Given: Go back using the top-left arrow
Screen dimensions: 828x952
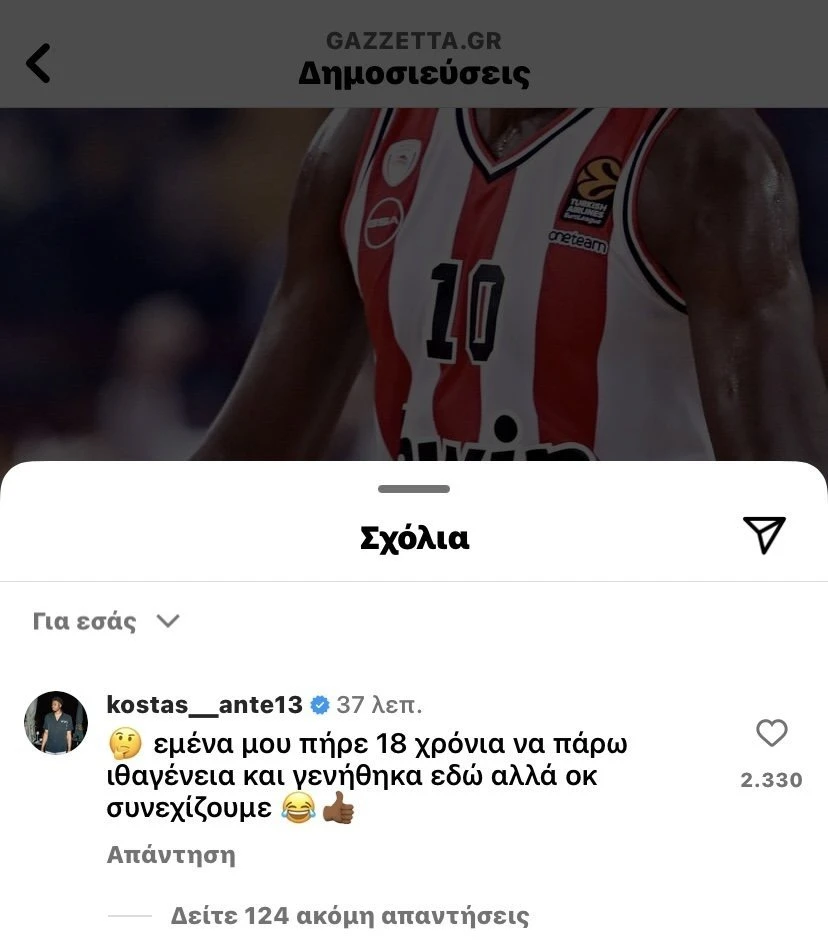Looking at the screenshot, I should (x=38, y=64).
